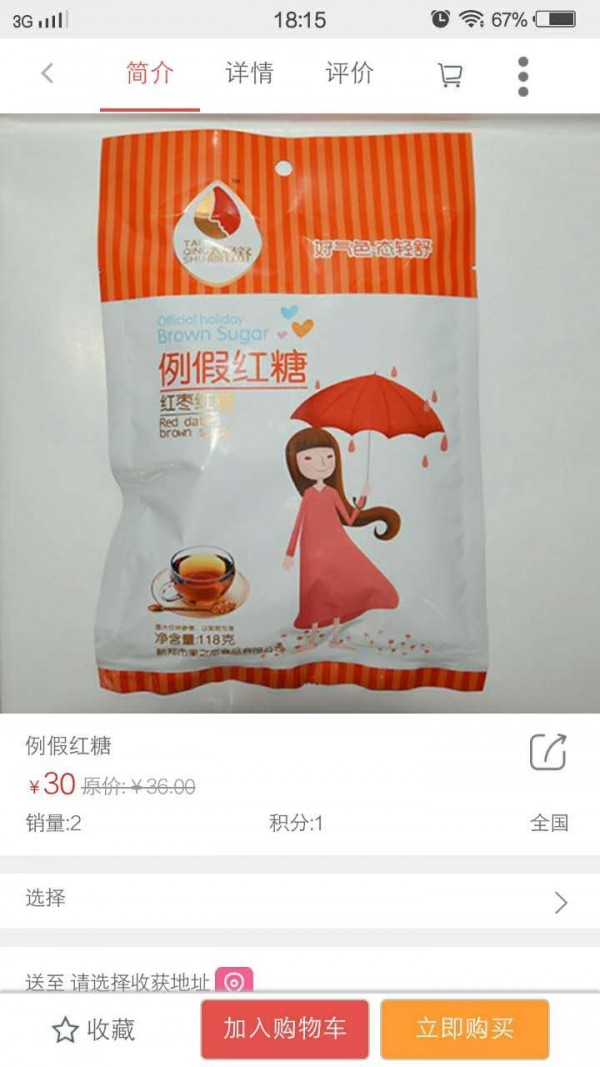
Task: Add product to favorites with 收藏
Action: [94, 1030]
